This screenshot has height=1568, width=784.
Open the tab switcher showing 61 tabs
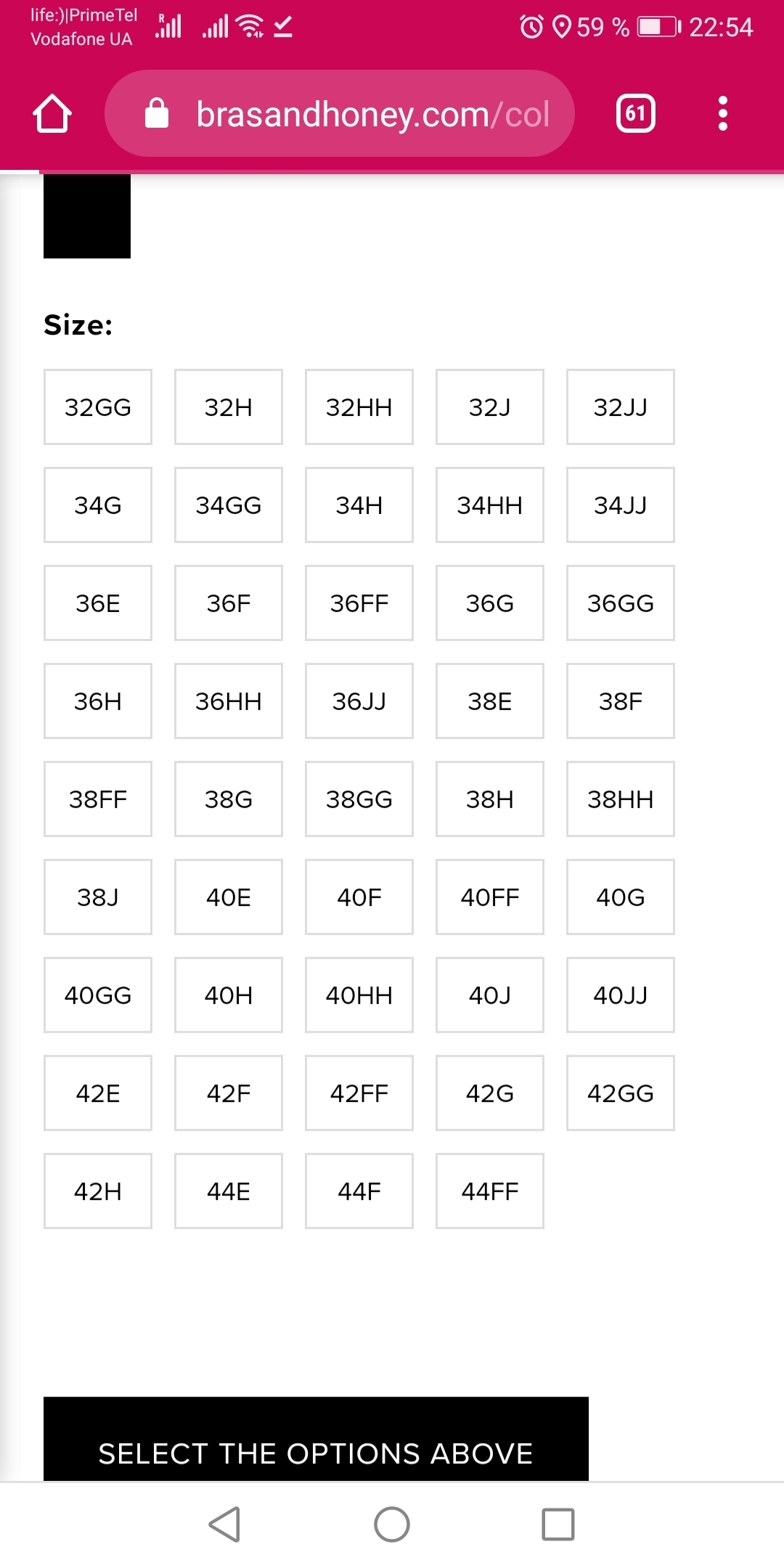pos(635,114)
